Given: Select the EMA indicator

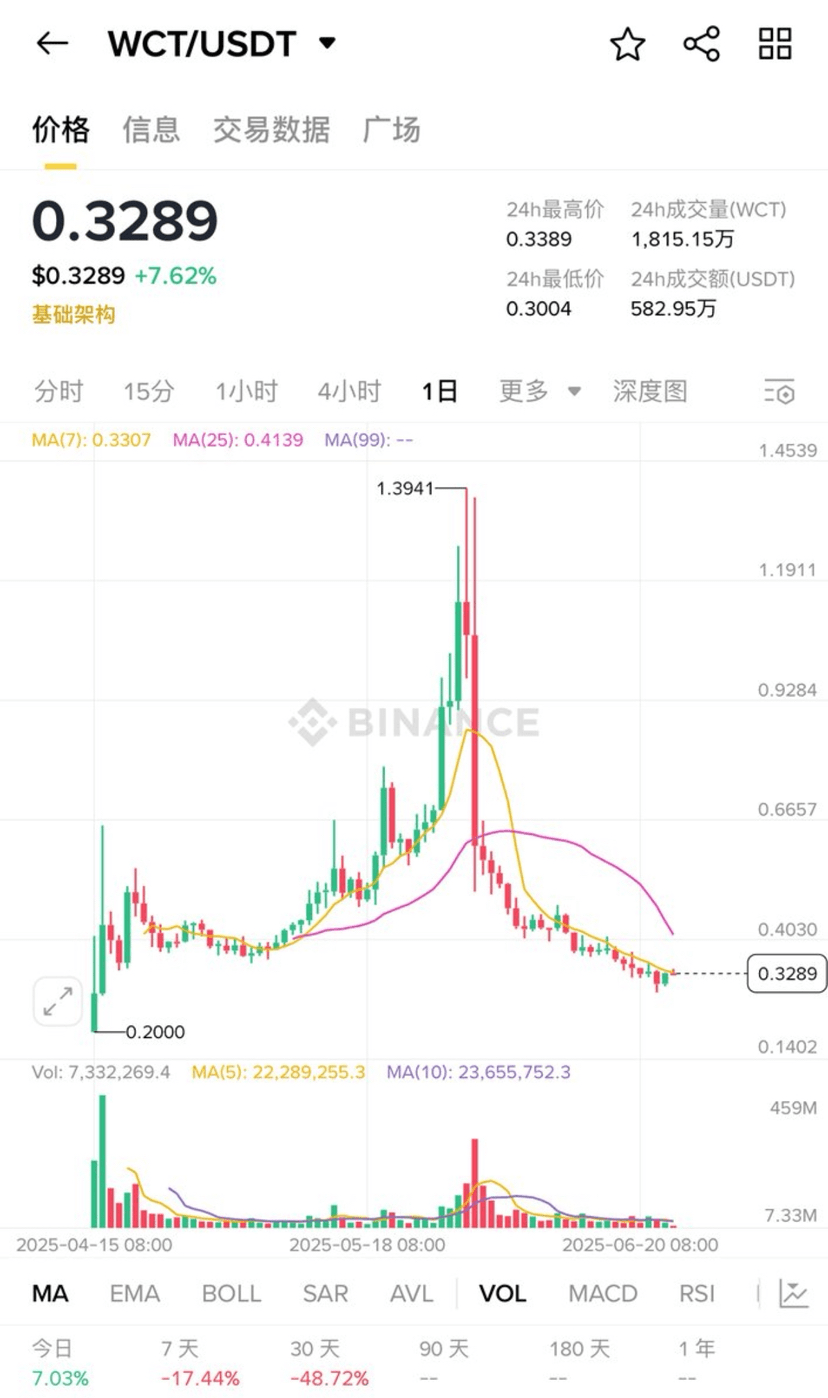Looking at the screenshot, I should tap(135, 1293).
